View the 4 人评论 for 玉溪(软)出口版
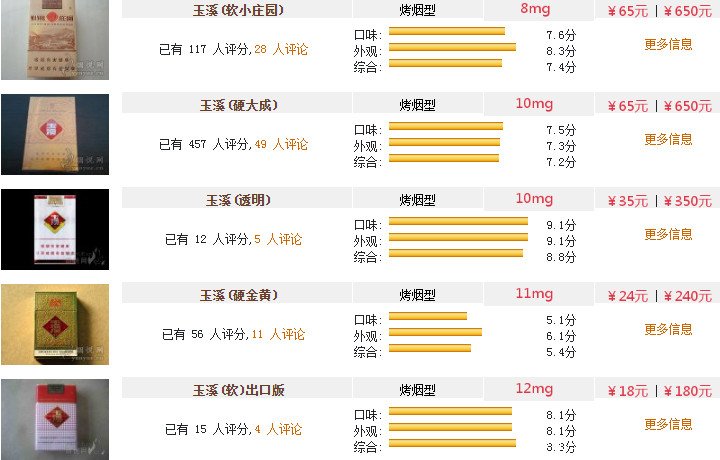The image size is (720, 460). [277, 429]
